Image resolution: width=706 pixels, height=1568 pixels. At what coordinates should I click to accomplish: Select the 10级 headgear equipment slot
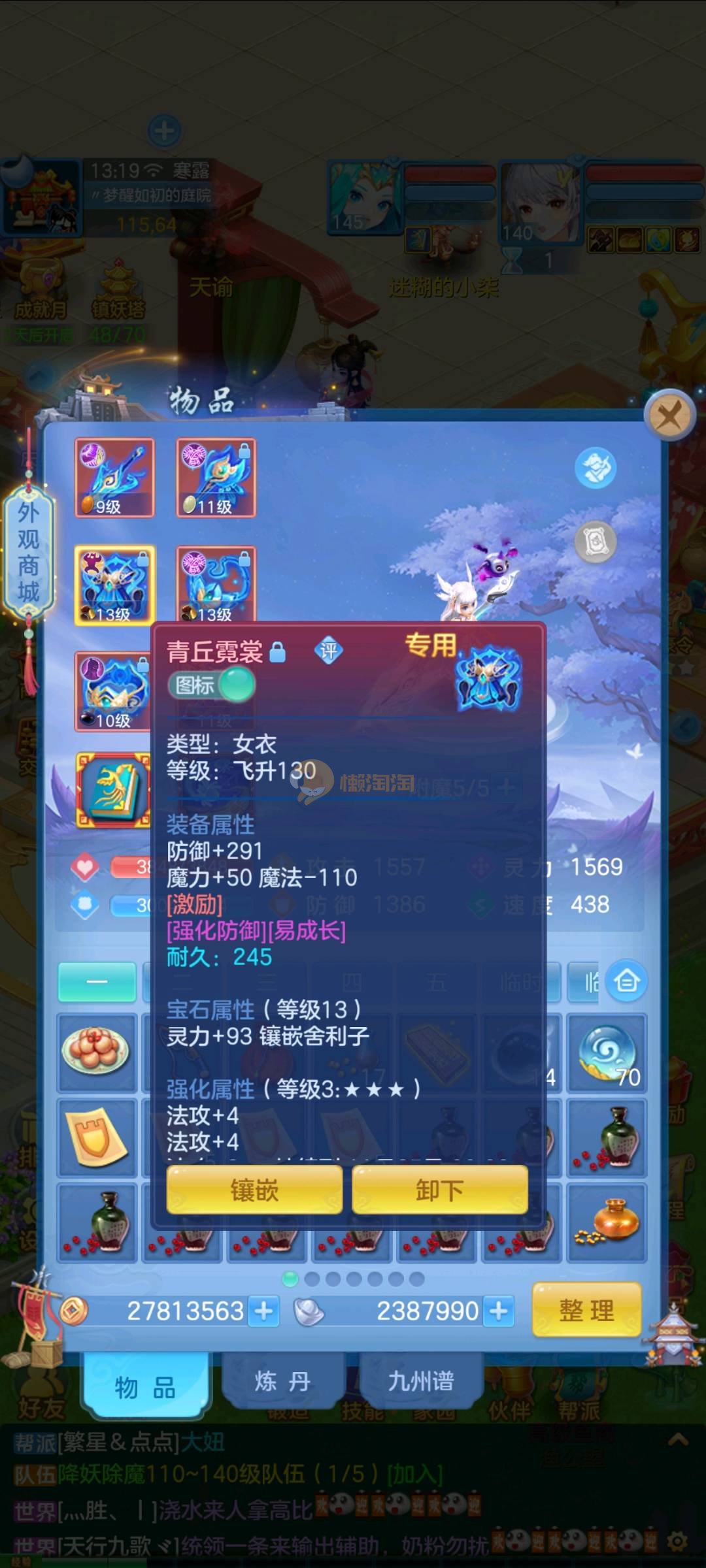tap(112, 691)
